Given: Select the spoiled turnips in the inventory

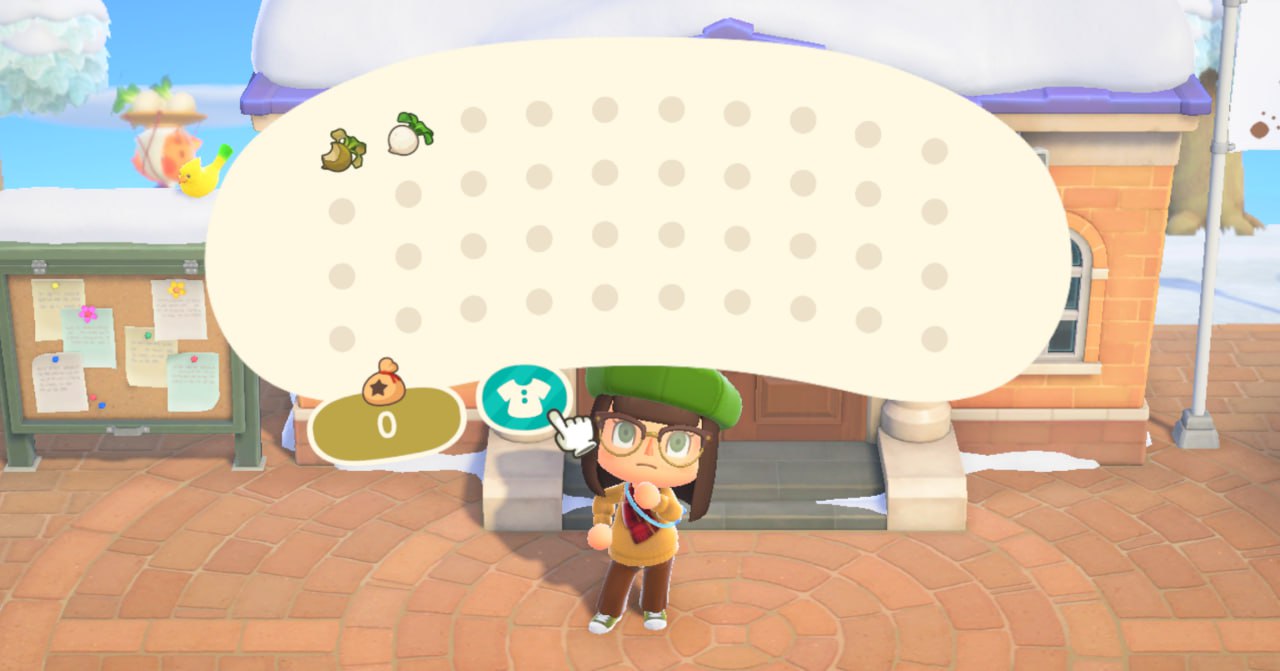Looking at the screenshot, I should 342,151.
